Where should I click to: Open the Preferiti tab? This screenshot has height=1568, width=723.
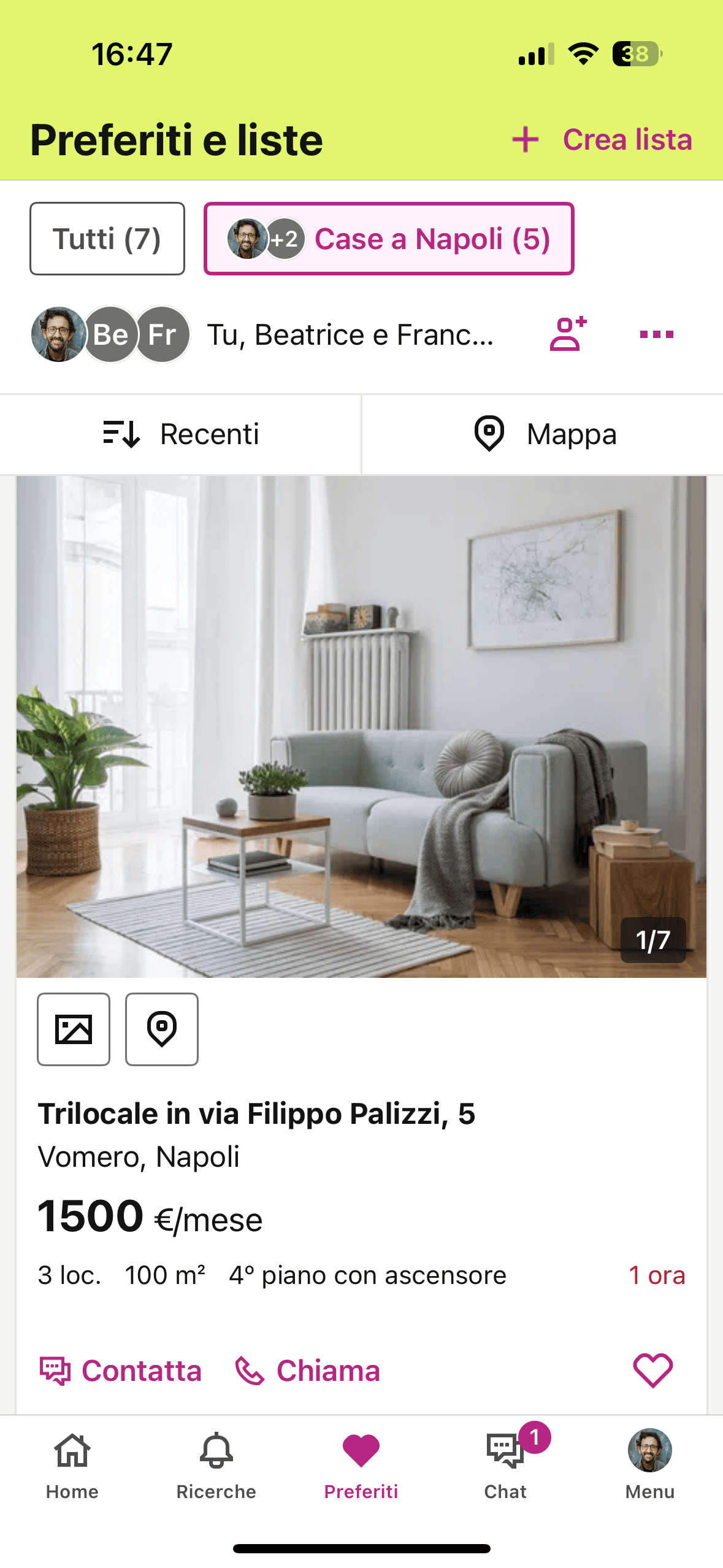pos(361,1465)
